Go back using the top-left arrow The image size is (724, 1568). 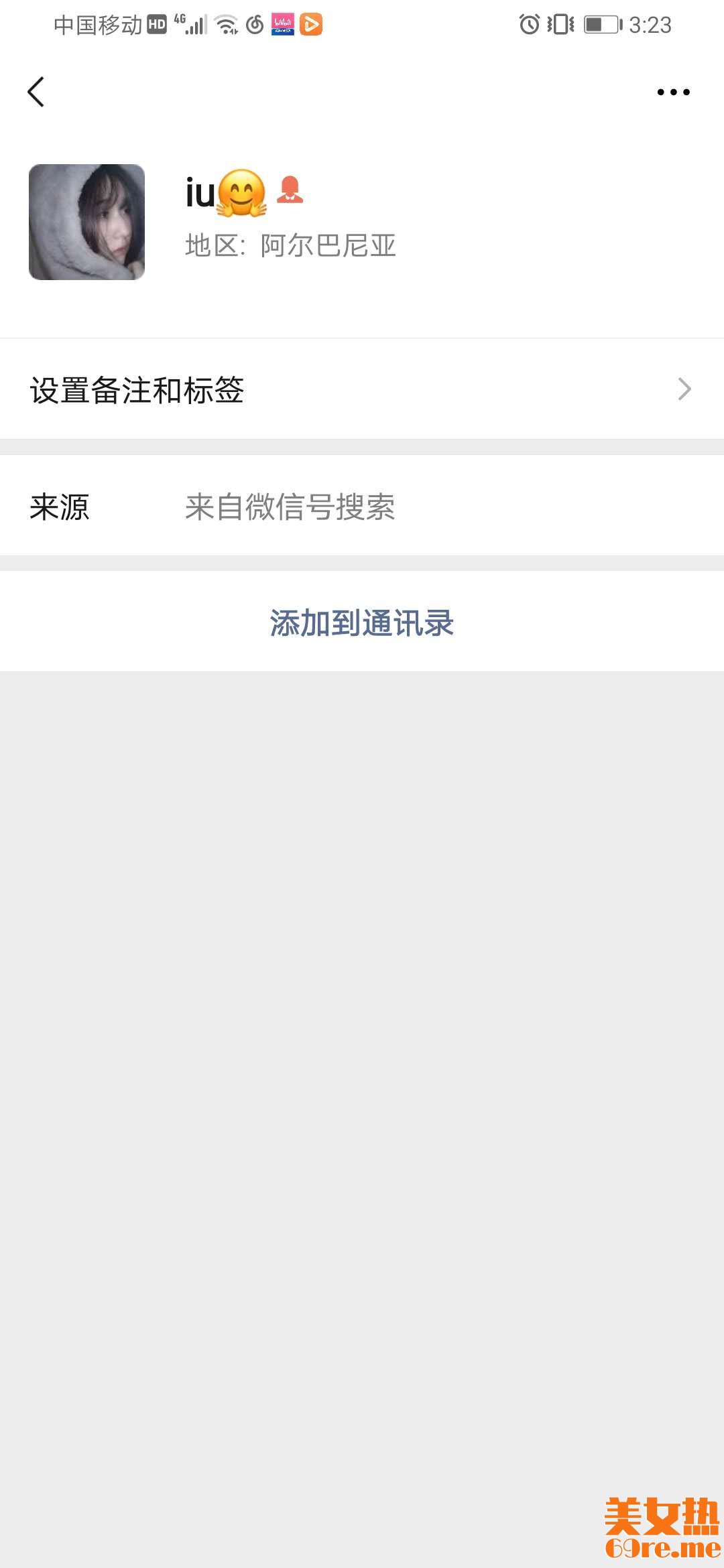tap(36, 92)
